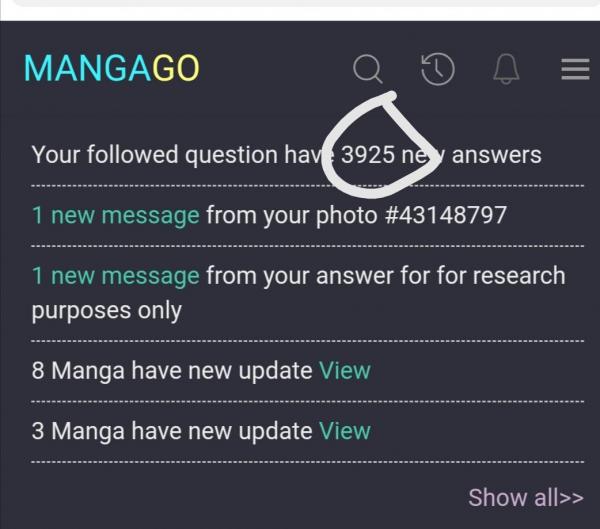This screenshot has width=600, height=529.
Task: Open reading history clock icon
Action: (x=437, y=69)
